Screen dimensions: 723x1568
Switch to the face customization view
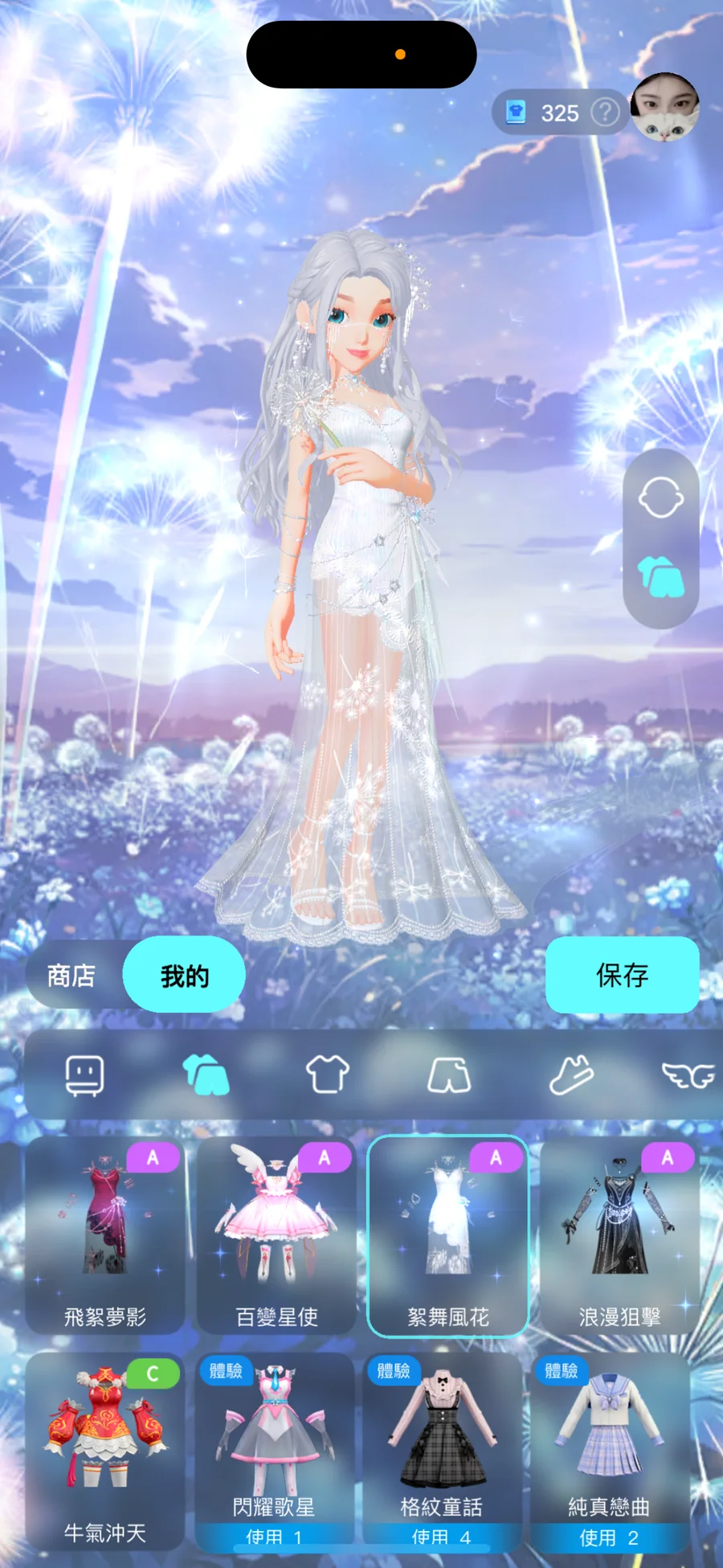660,498
